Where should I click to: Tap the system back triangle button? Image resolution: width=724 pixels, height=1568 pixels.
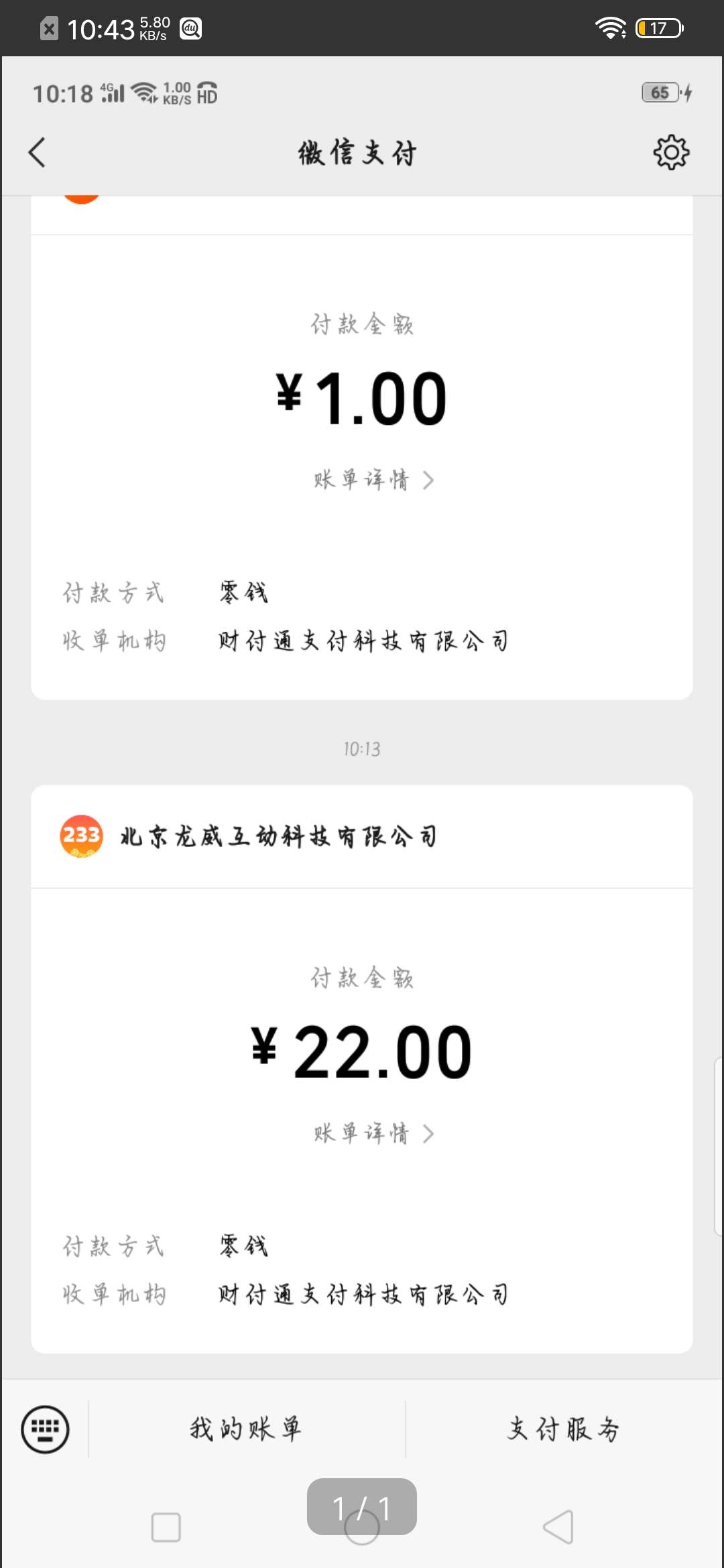click(x=558, y=1527)
